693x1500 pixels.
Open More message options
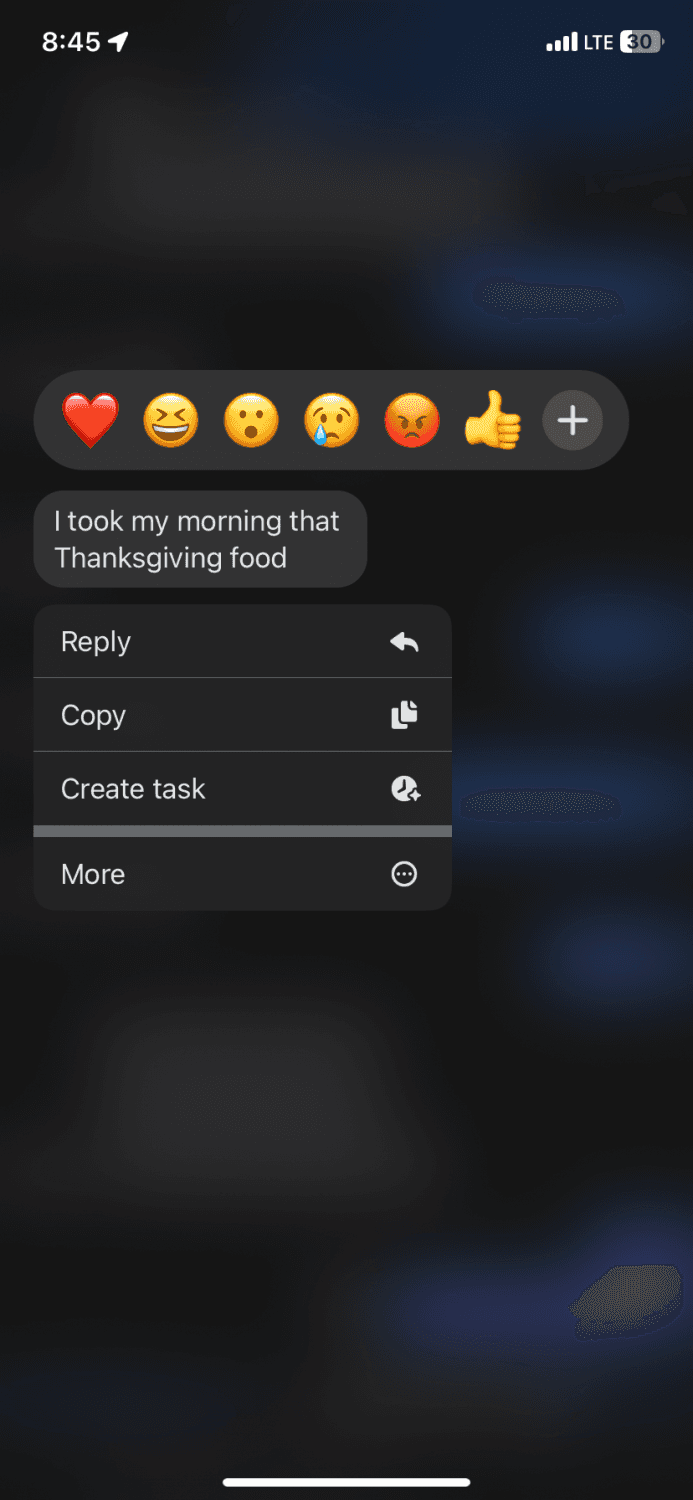tap(242, 874)
